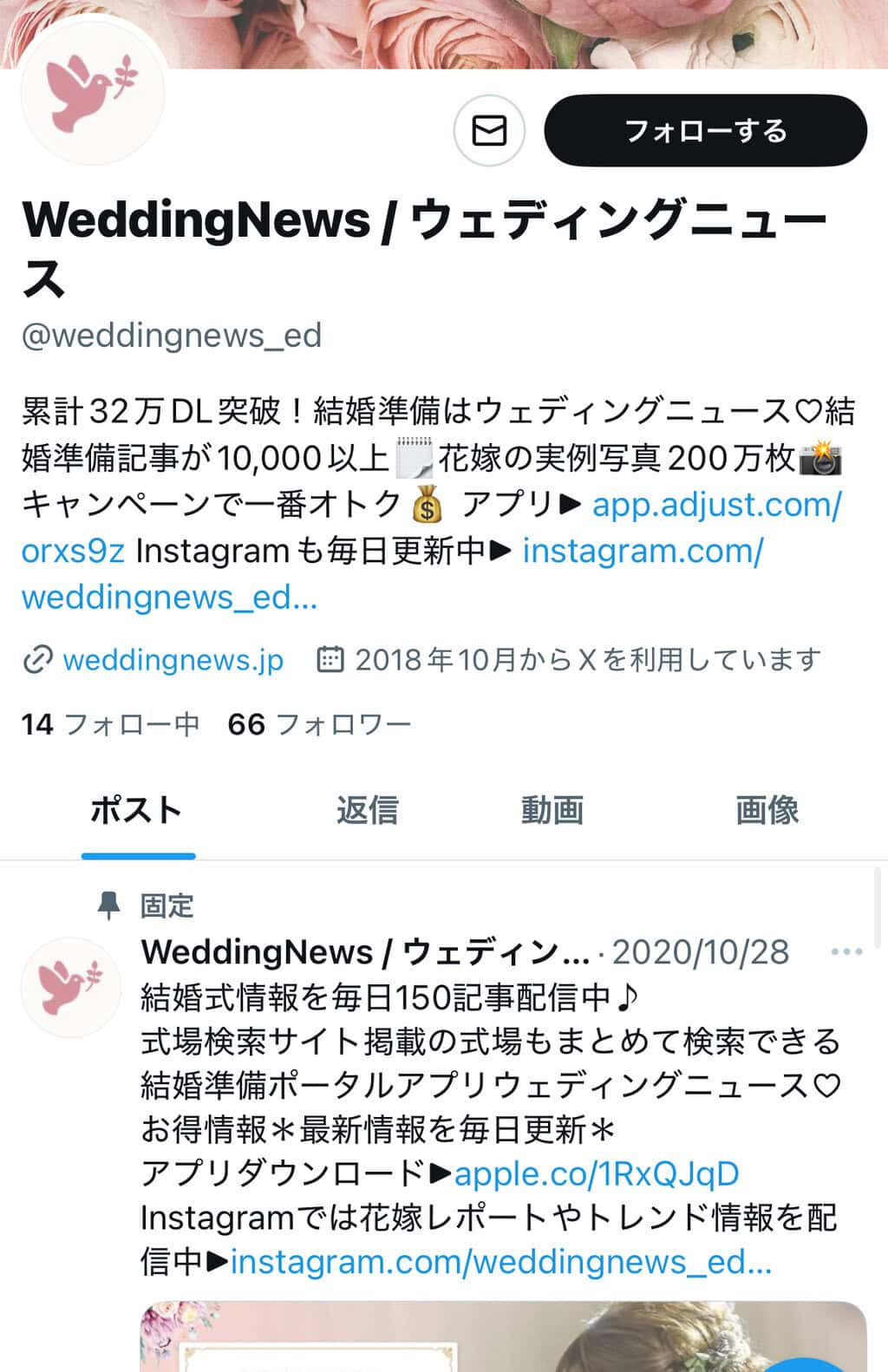Switch to the 画像 tab
888x1372 pixels.
(767, 811)
